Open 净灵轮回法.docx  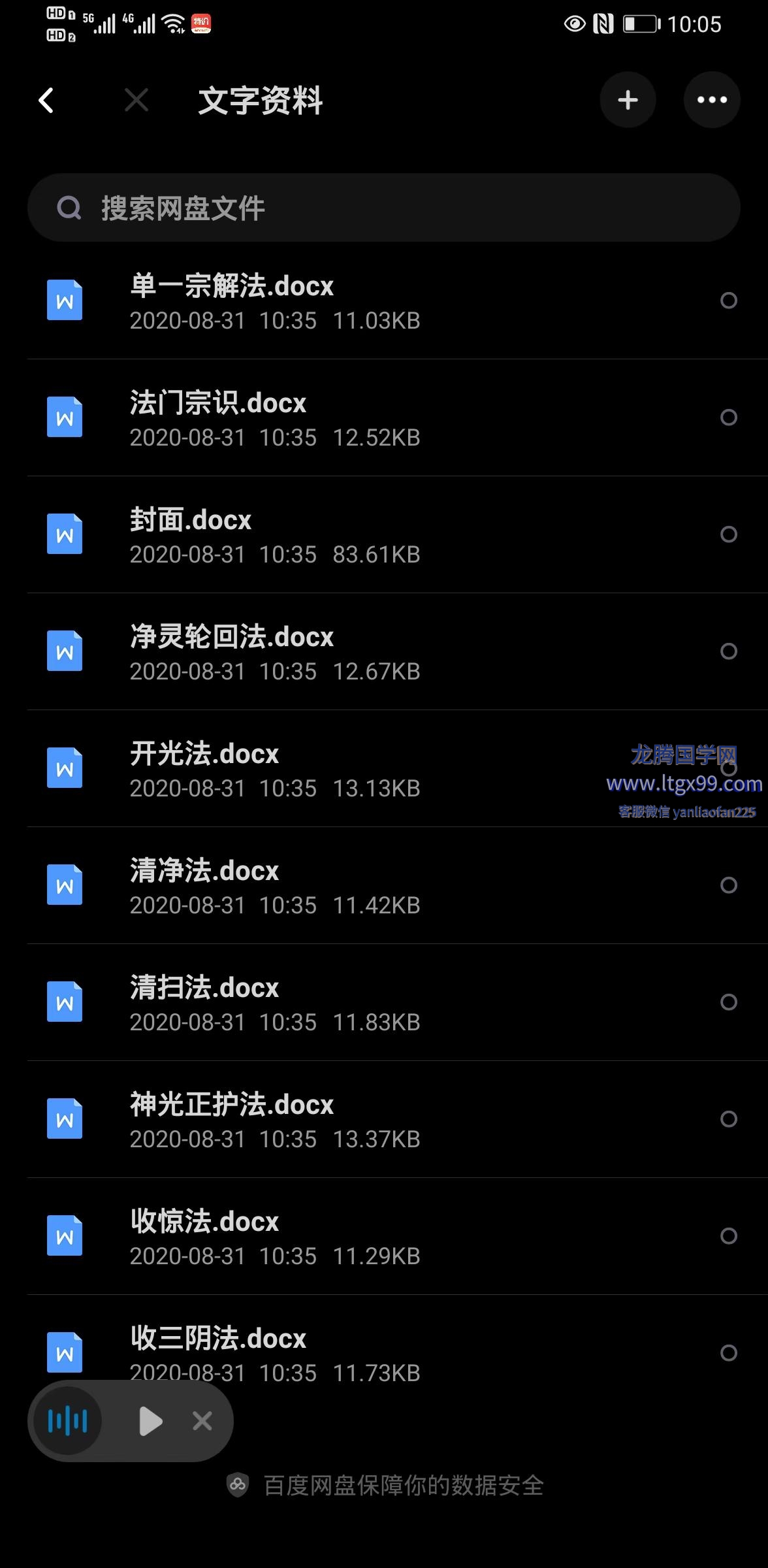pos(383,651)
